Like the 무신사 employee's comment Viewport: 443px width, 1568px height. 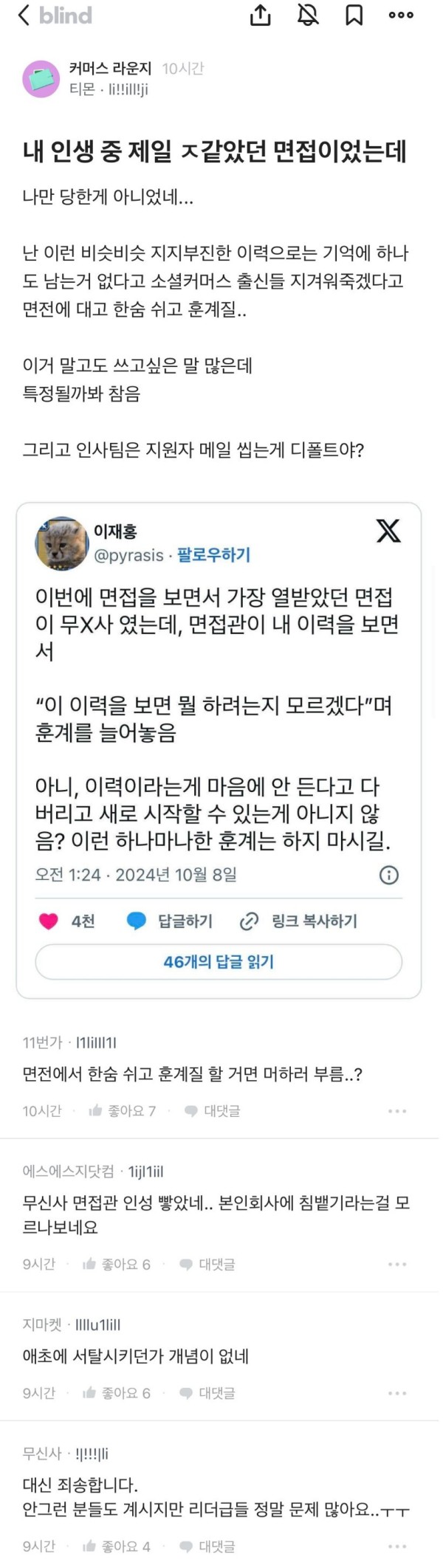tap(117, 1546)
